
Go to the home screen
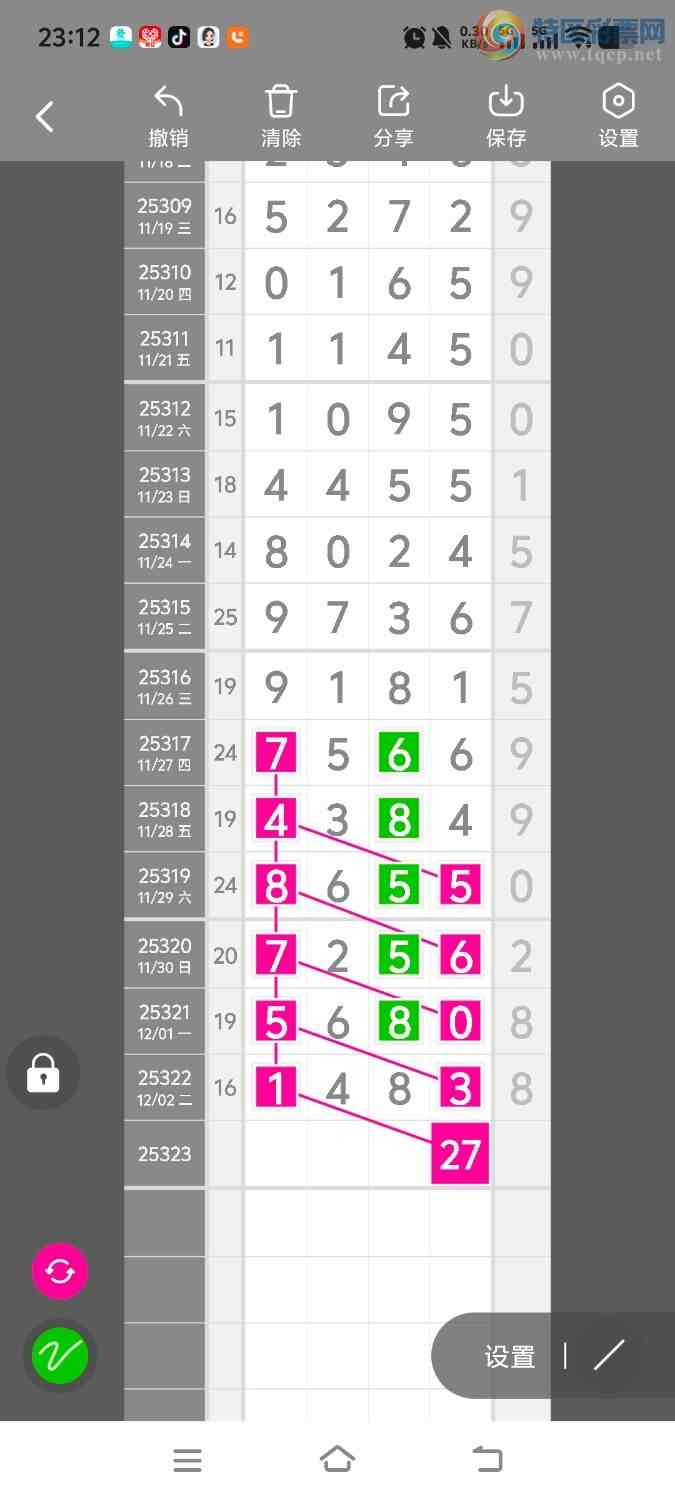pyautogui.click(x=337, y=1460)
